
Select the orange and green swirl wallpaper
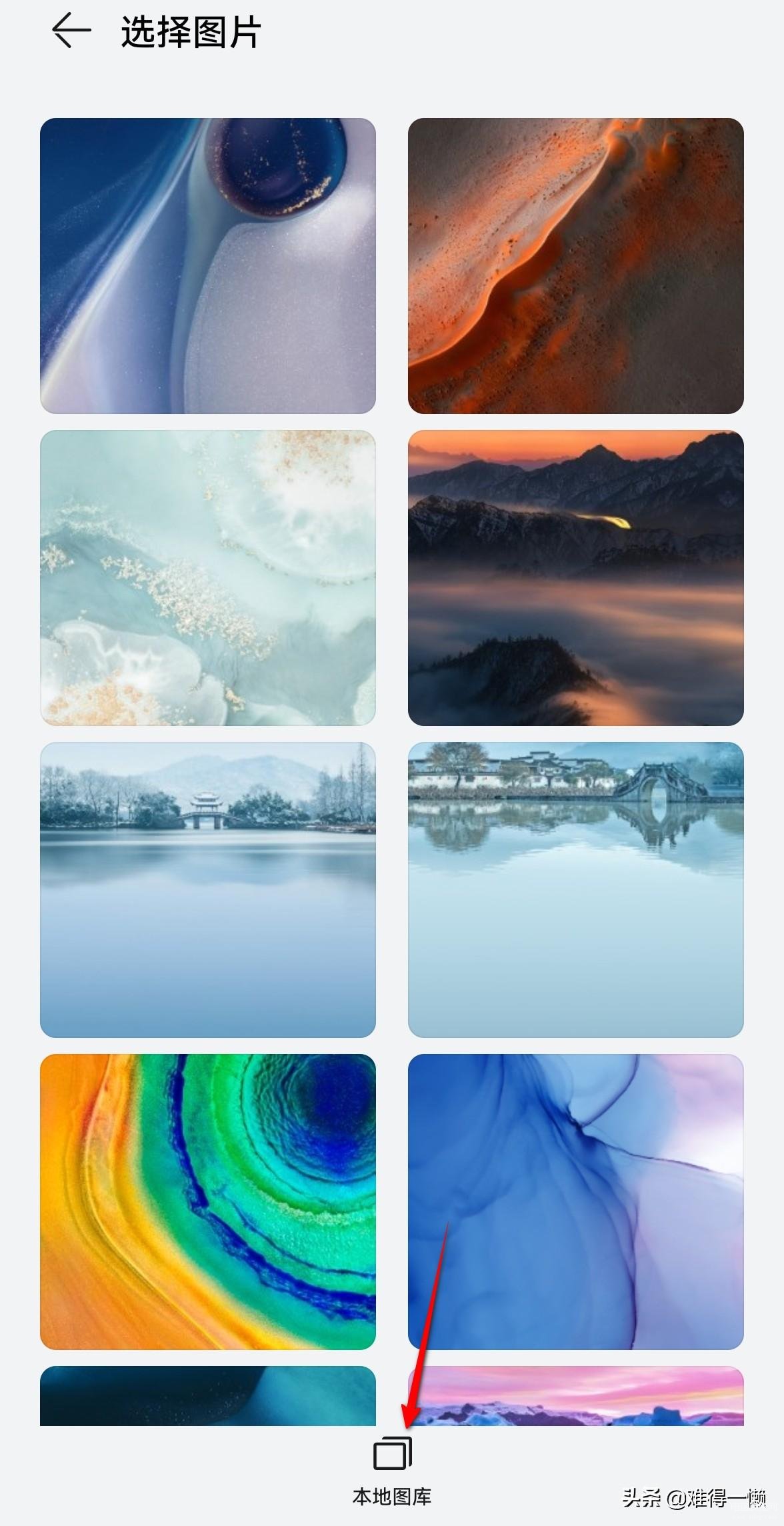208,1202
